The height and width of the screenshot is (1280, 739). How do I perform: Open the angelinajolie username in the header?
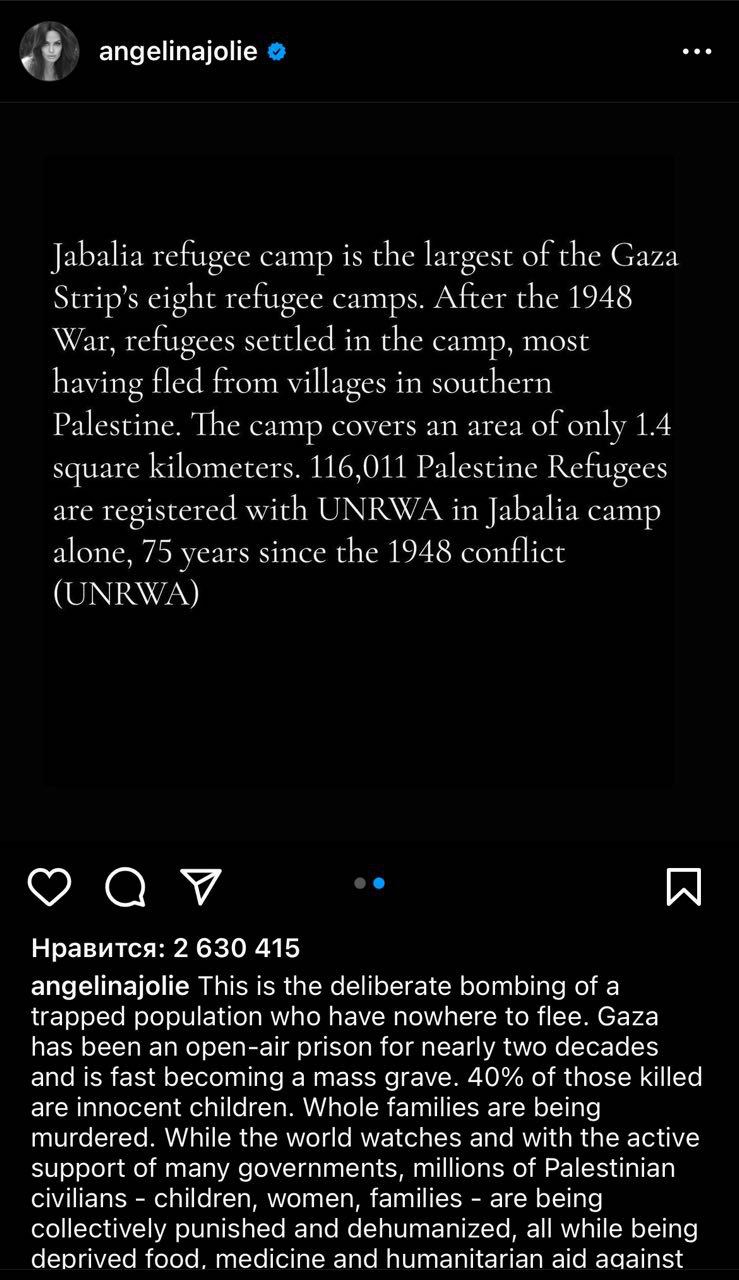[x=178, y=52]
